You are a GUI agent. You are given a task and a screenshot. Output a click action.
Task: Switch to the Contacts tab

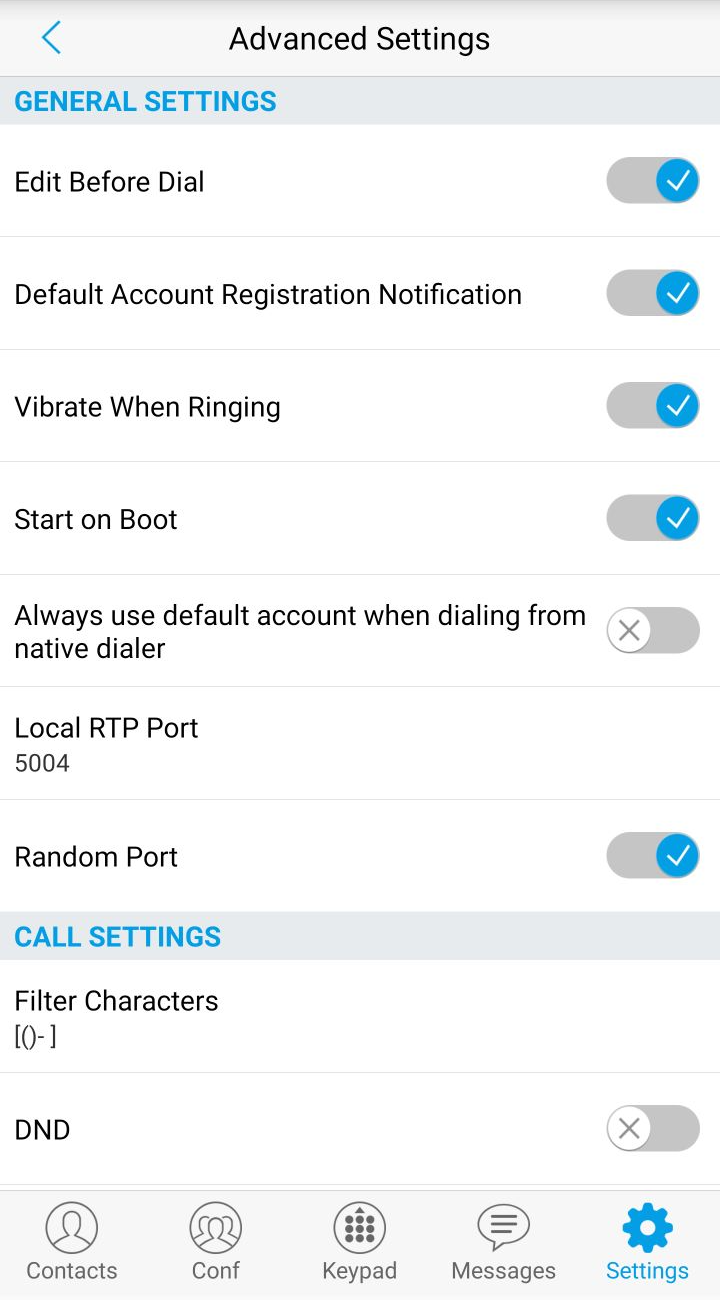[72, 1243]
